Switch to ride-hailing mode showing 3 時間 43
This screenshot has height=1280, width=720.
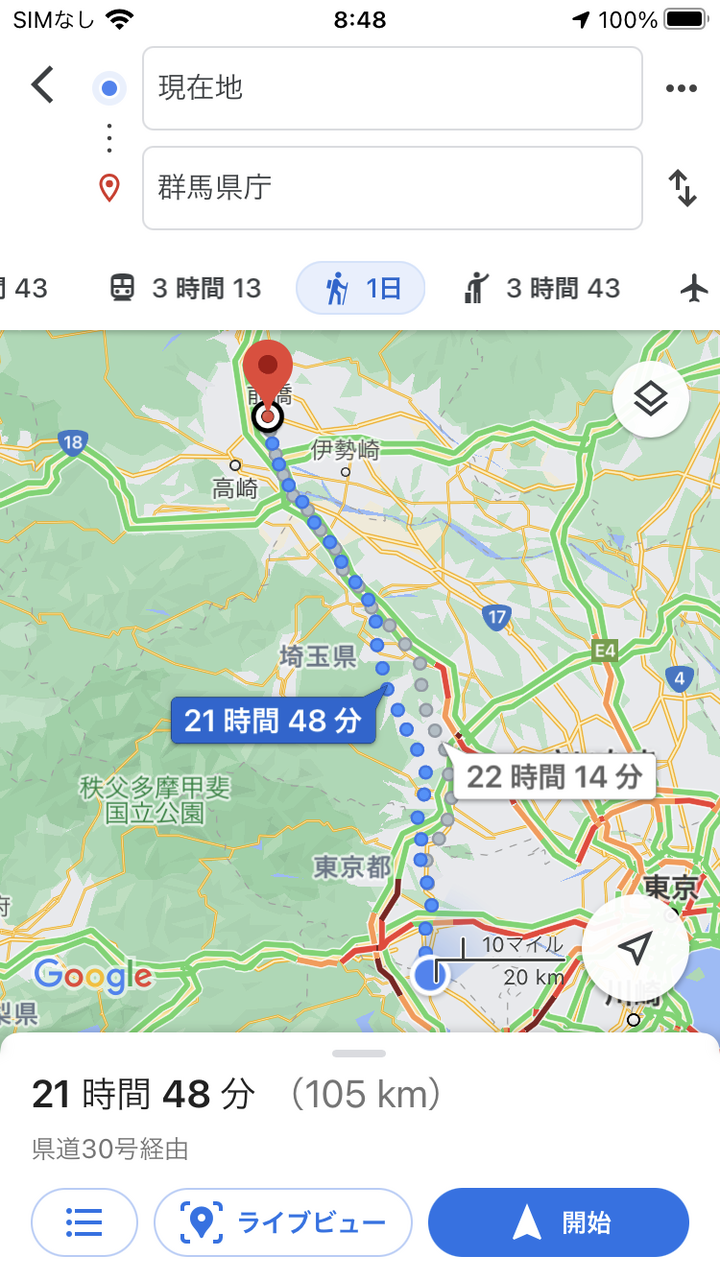(x=542, y=289)
